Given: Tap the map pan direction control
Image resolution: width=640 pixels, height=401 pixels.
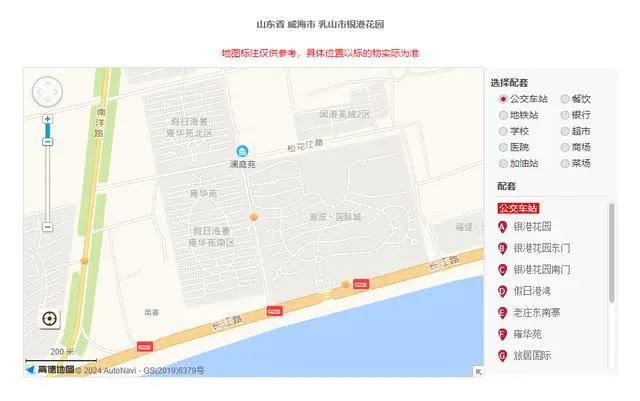Looking at the screenshot, I should click(47, 91).
